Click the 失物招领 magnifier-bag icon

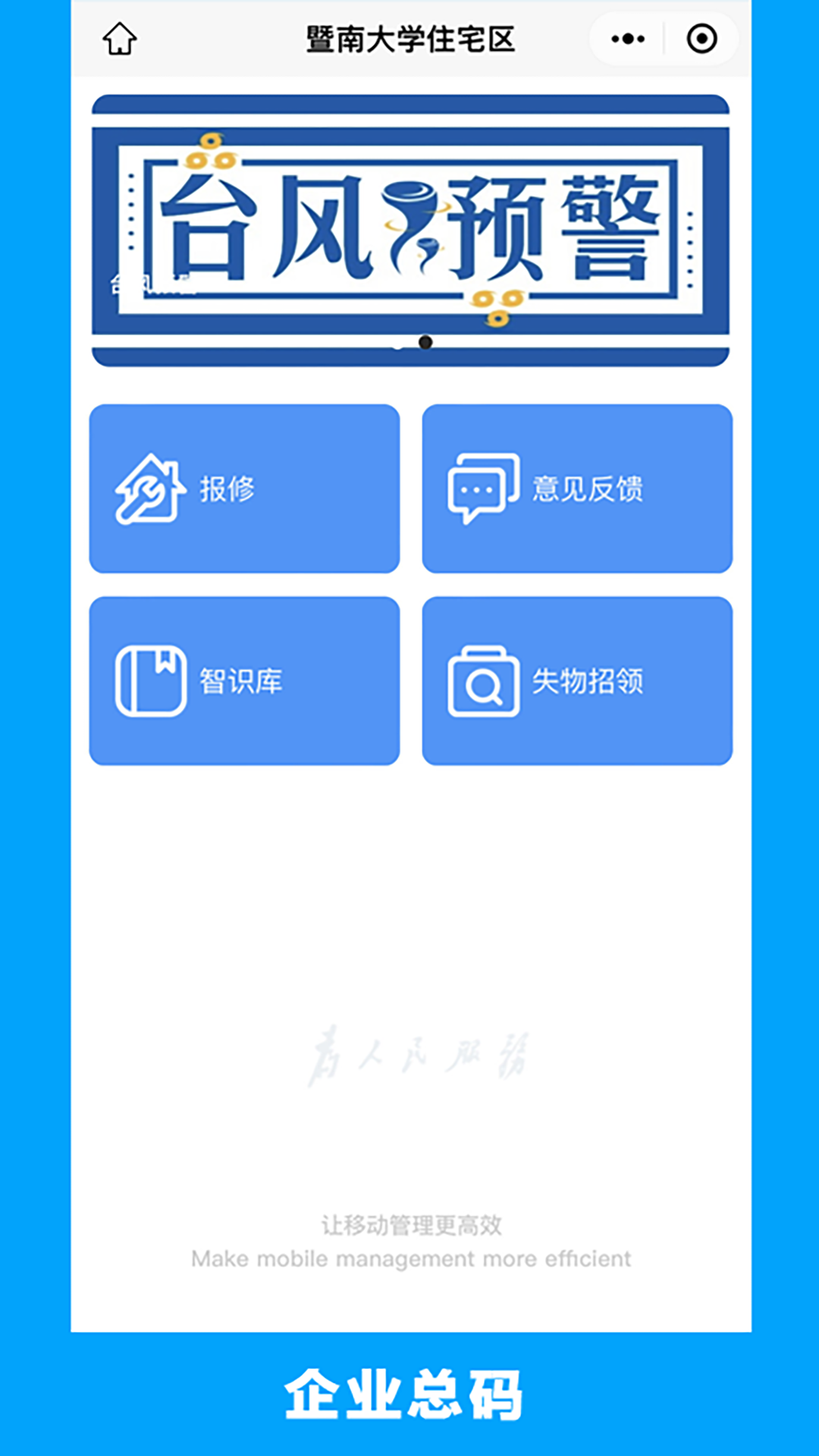click(482, 681)
